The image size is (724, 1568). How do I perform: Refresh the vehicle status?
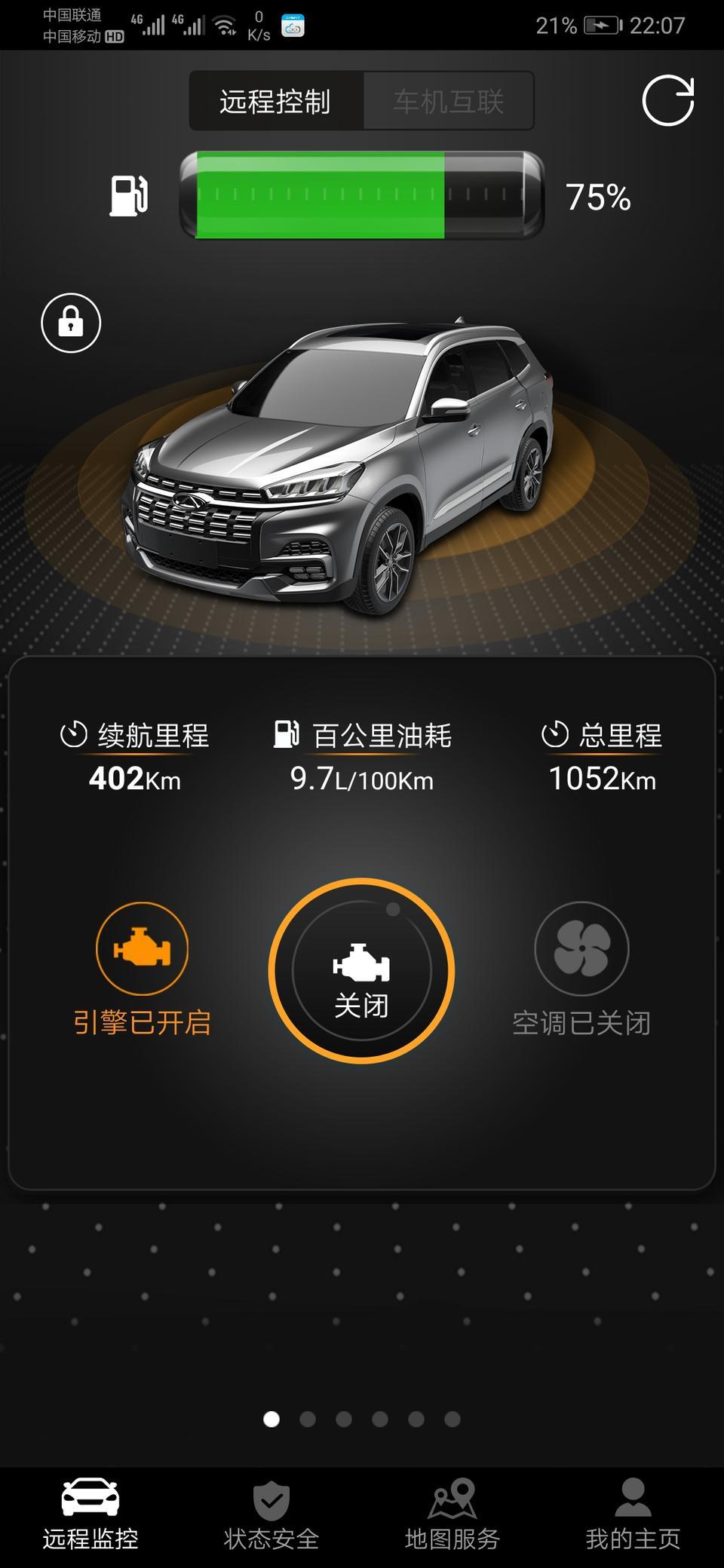(667, 100)
